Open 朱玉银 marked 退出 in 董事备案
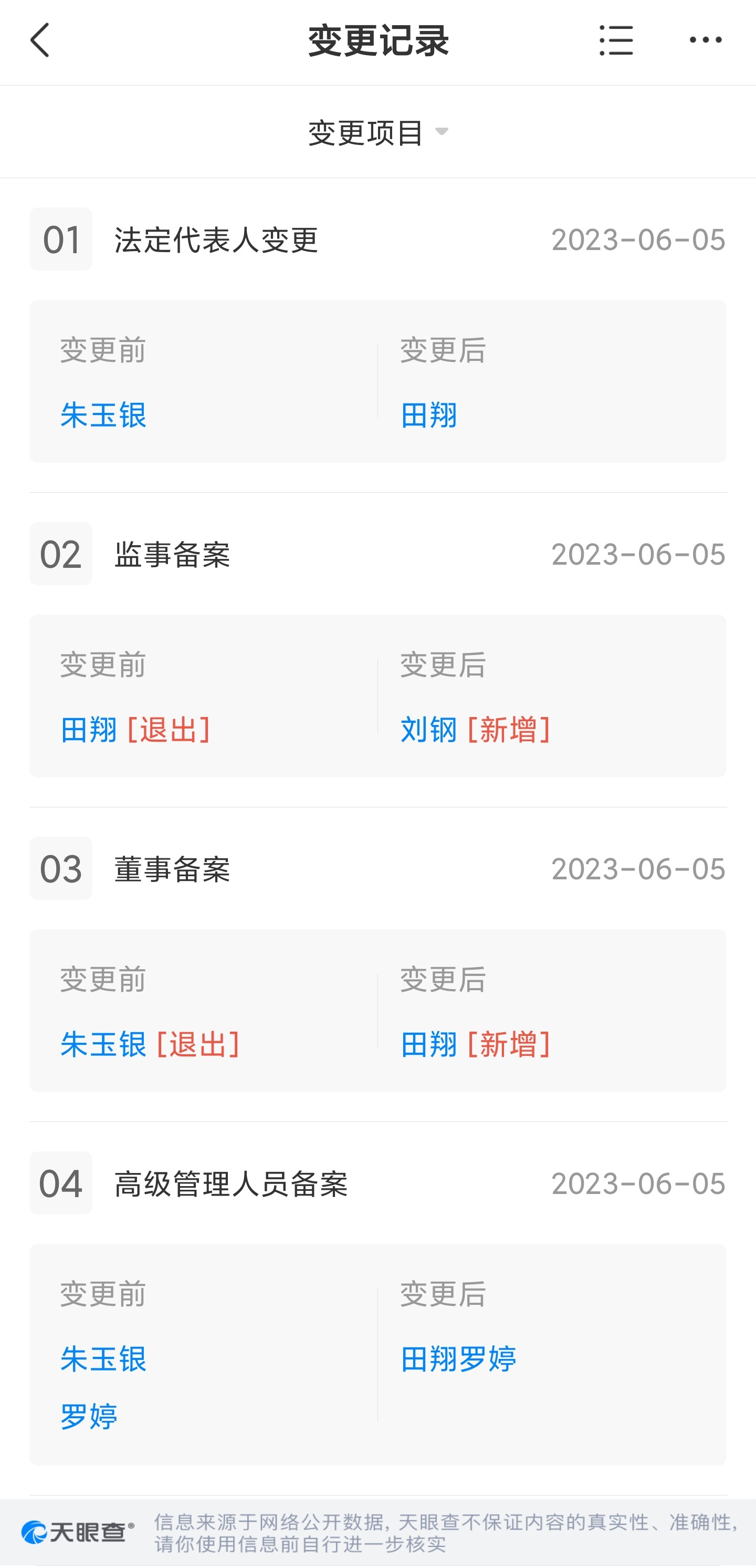 coord(103,1044)
